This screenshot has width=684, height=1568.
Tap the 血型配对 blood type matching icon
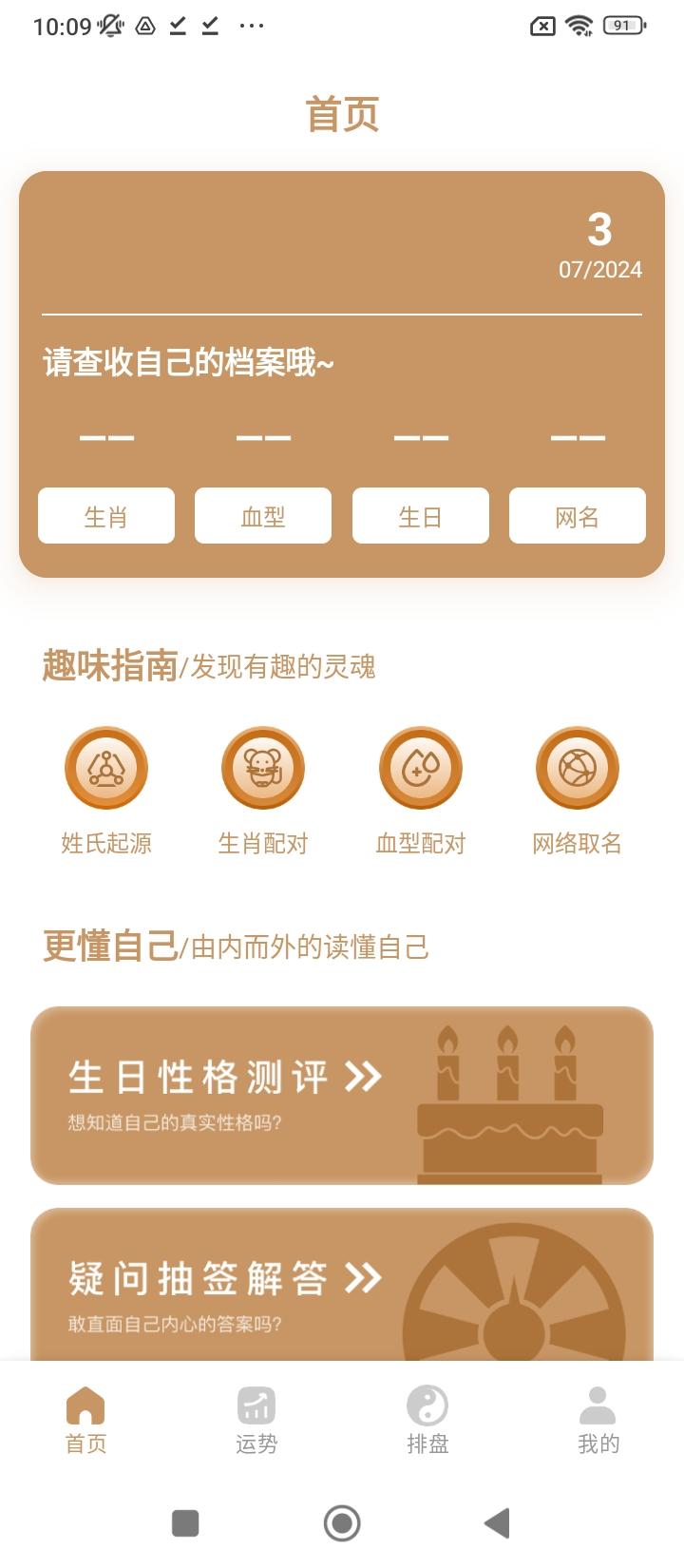[421, 768]
